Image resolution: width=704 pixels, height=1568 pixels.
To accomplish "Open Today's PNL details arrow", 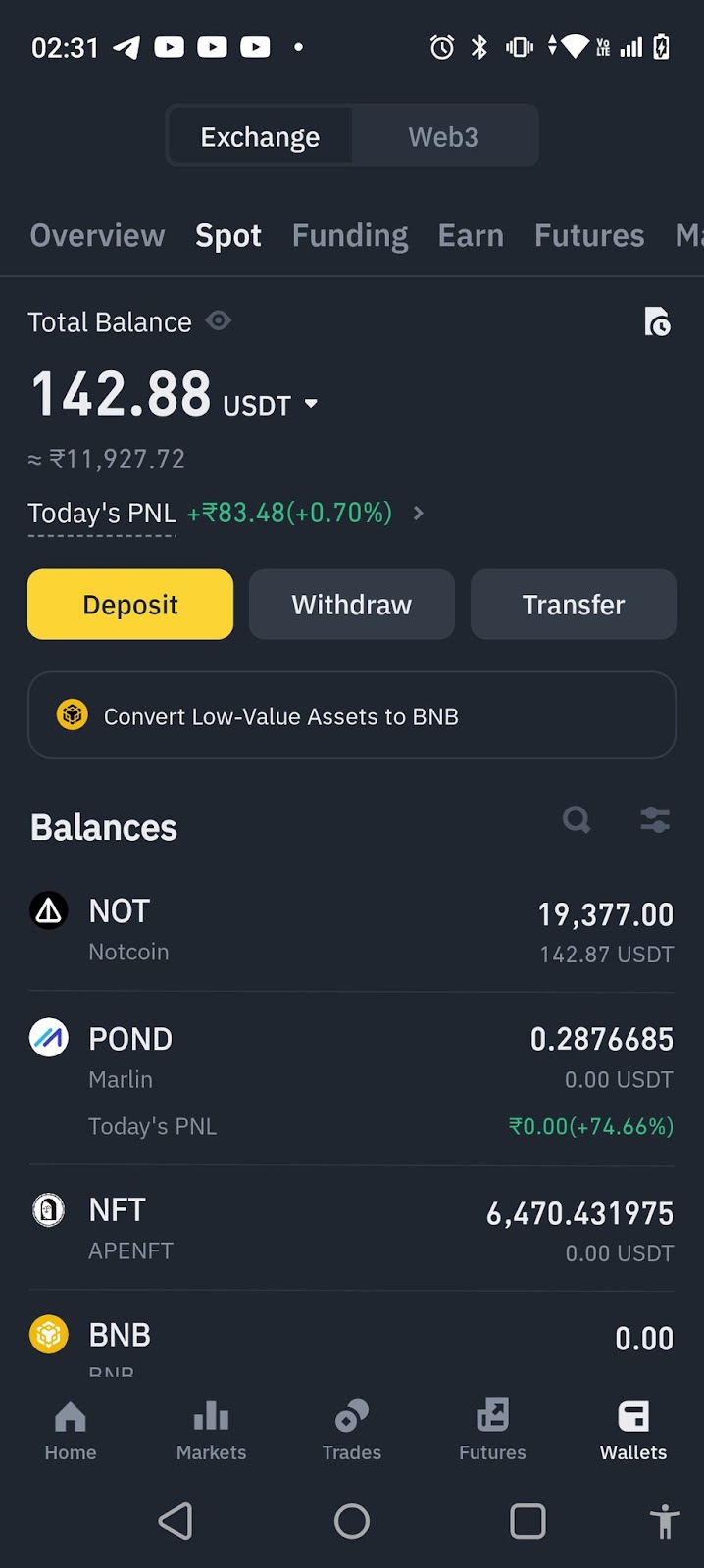I will pos(419,513).
